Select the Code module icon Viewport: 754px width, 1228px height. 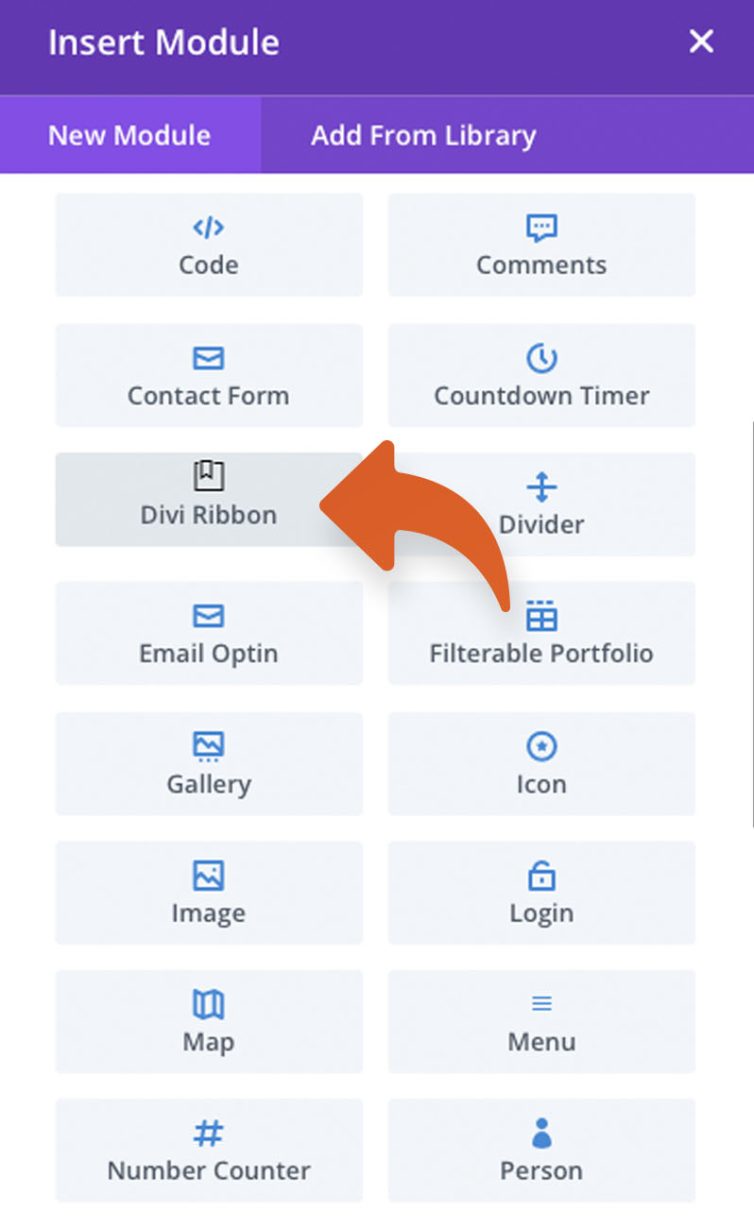click(208, 227)
